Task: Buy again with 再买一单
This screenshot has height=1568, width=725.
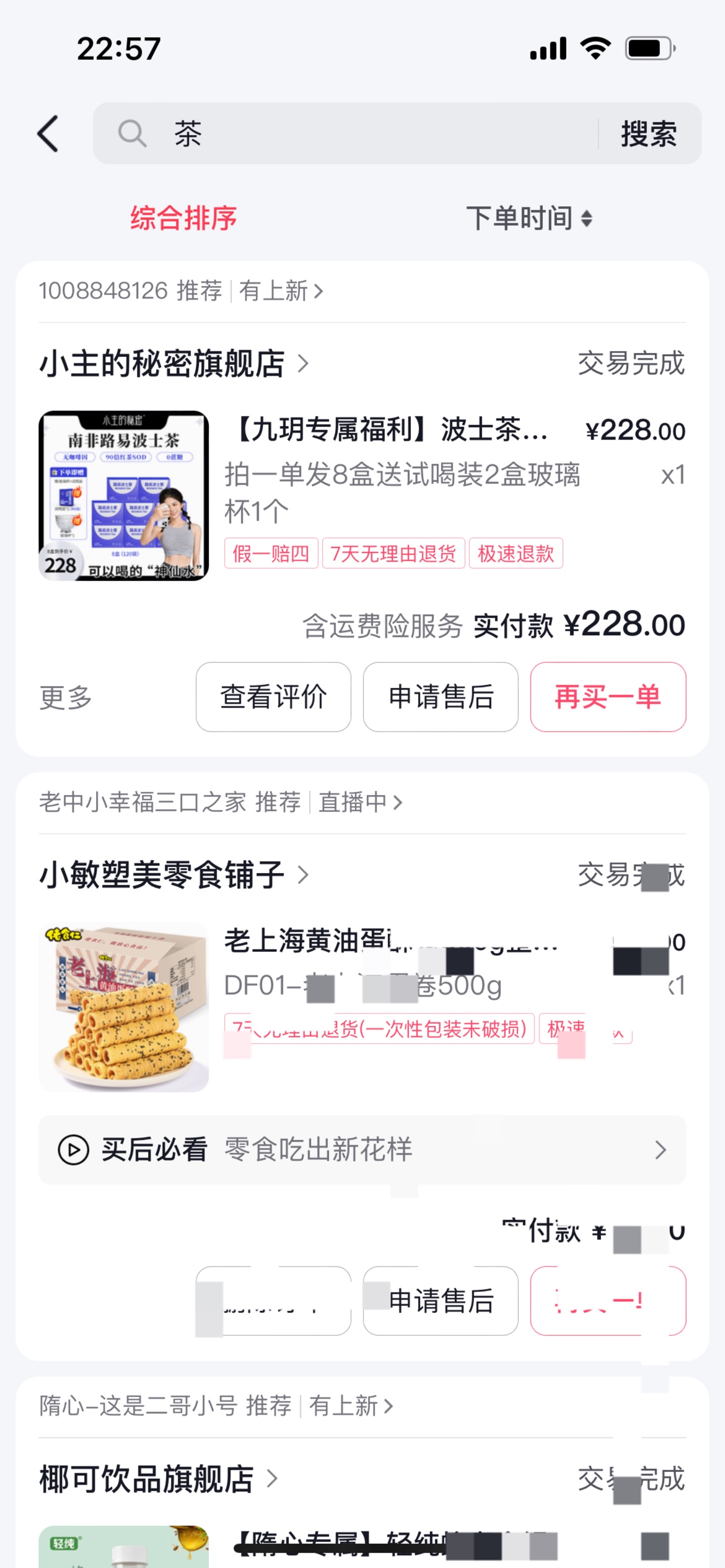Action: coord(608,697)
